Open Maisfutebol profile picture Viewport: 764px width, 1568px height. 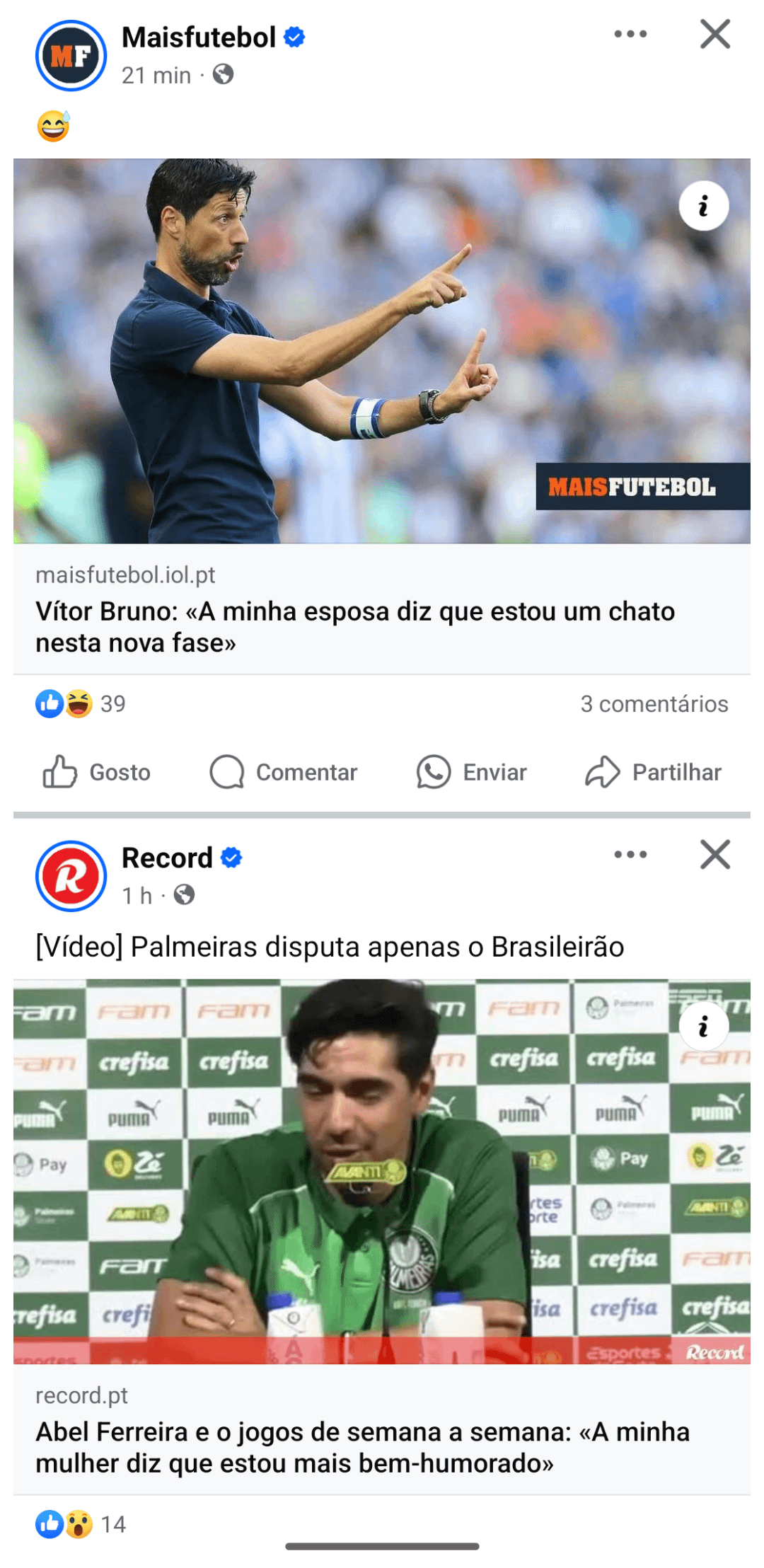click(x=71, y=55)
